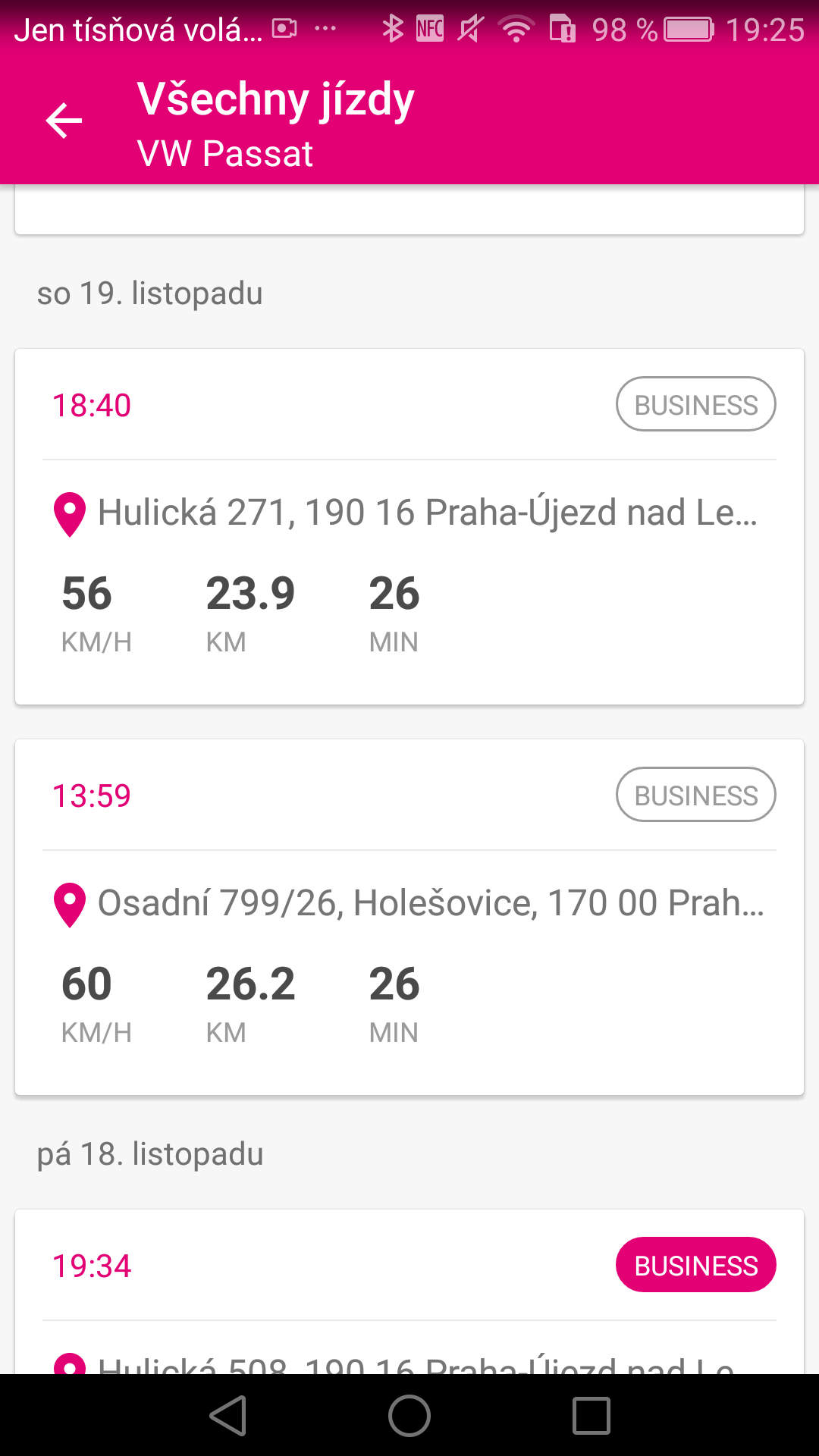Image resolution: width=819 pixels, height=1456 pixels.
Task: Toggle the BUSINESS tag on the 19:34 trip
Action: (x=695, y=1264)
